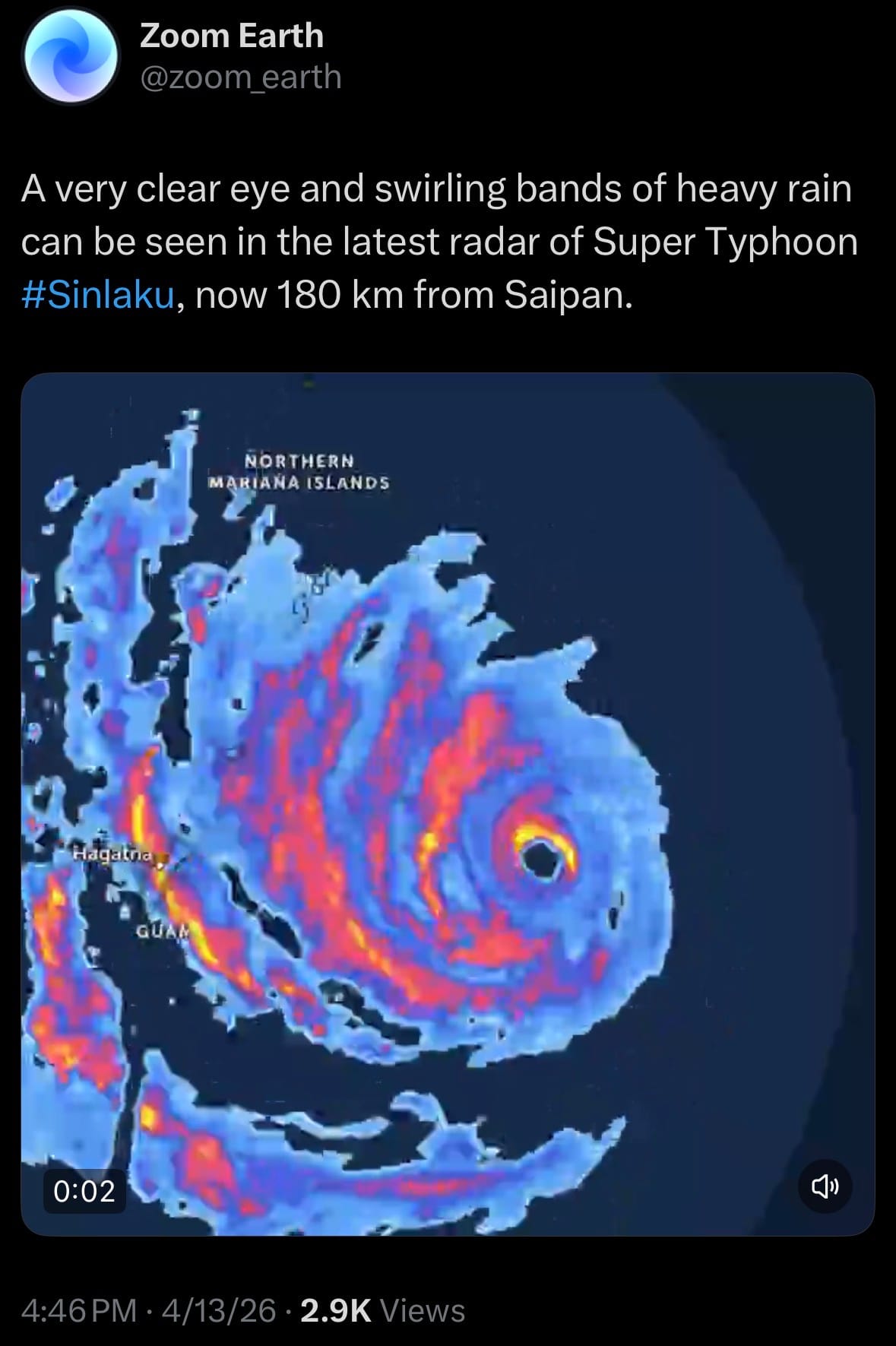
Task: Open the #Sinlaku hashtag
Action: pyautogui.click(x=100, y=295)
